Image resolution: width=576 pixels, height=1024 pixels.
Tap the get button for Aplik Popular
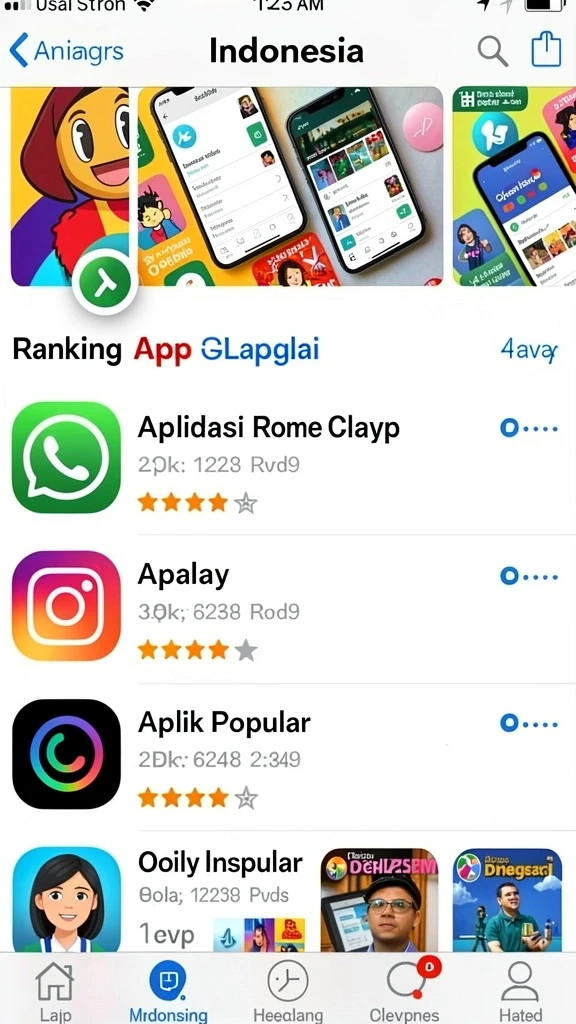coord(529,724)
